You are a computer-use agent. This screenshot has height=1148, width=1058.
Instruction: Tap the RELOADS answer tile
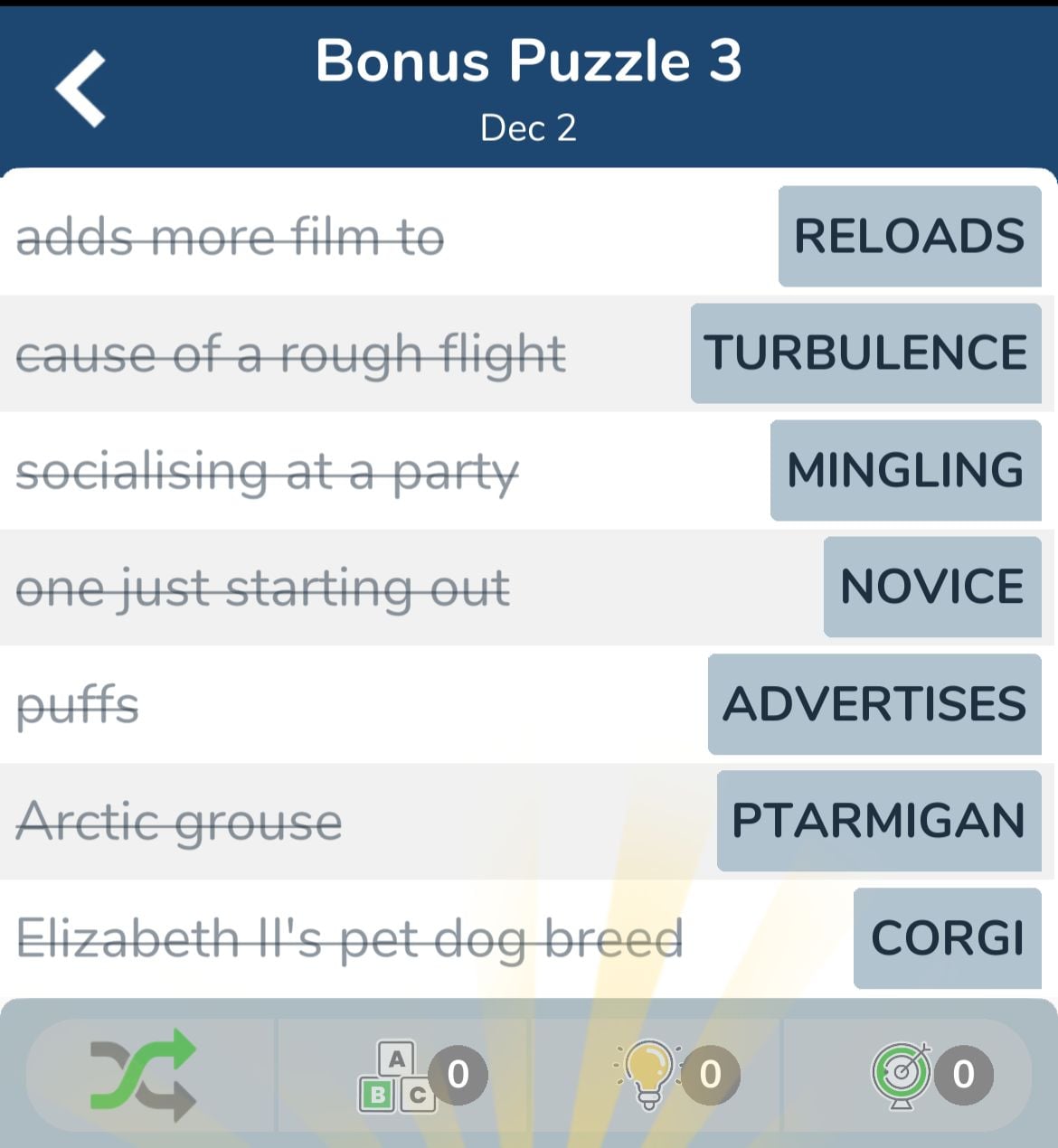[x=909, y=237]
